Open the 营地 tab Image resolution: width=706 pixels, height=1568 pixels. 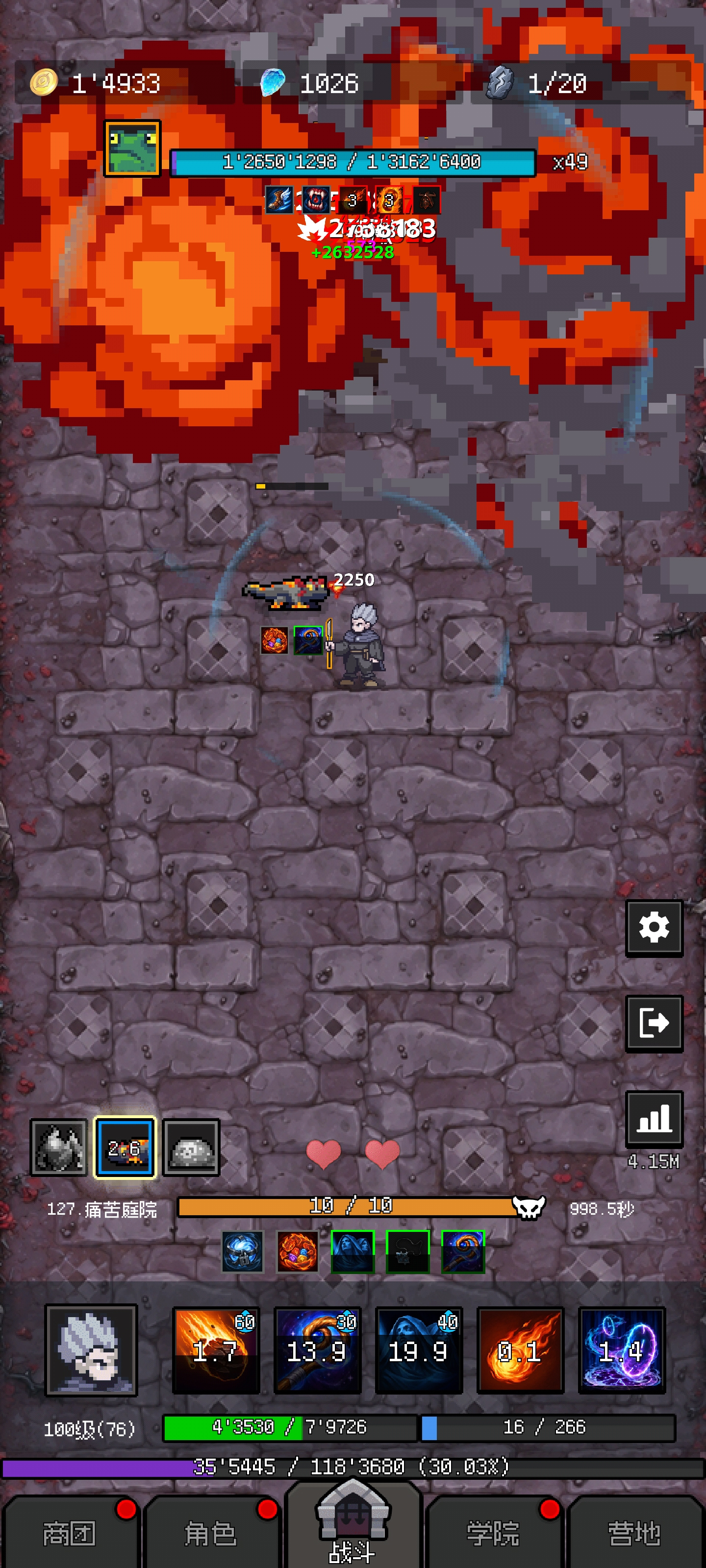[635, 1533]
